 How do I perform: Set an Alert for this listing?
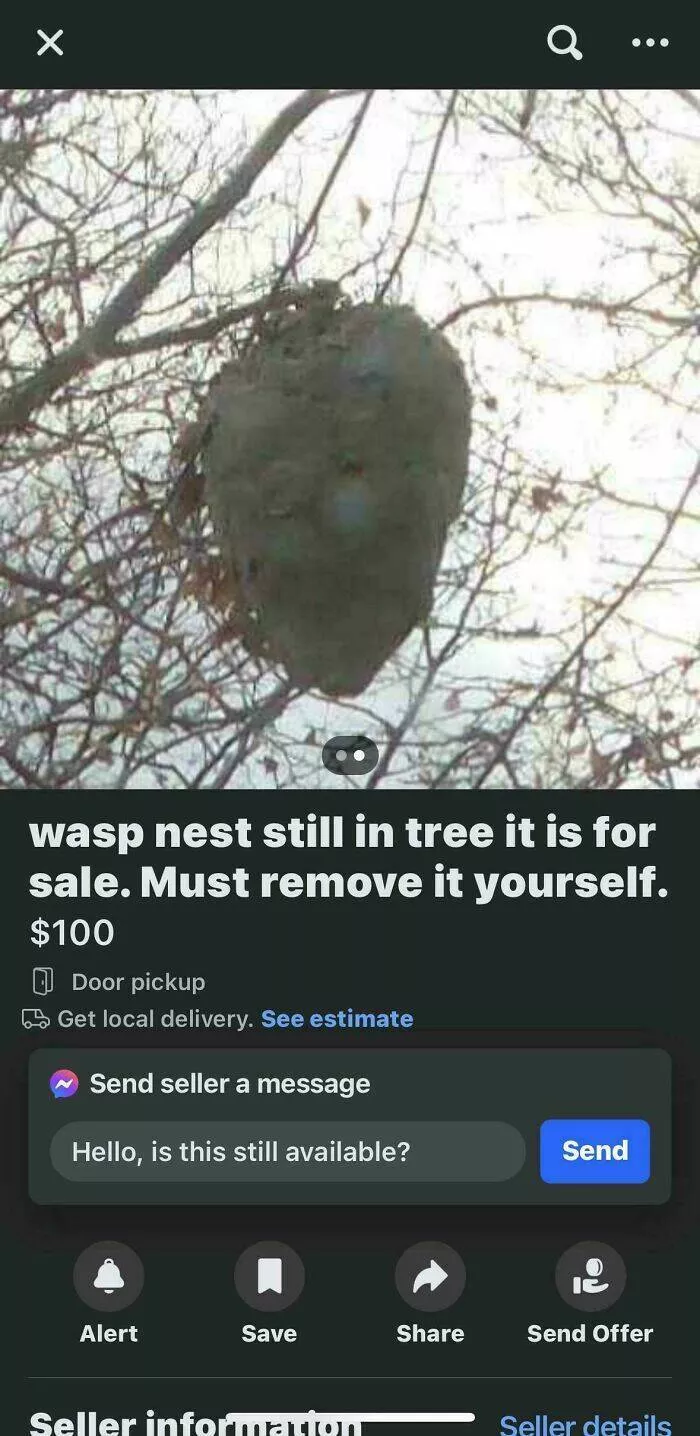(109, 1276)
